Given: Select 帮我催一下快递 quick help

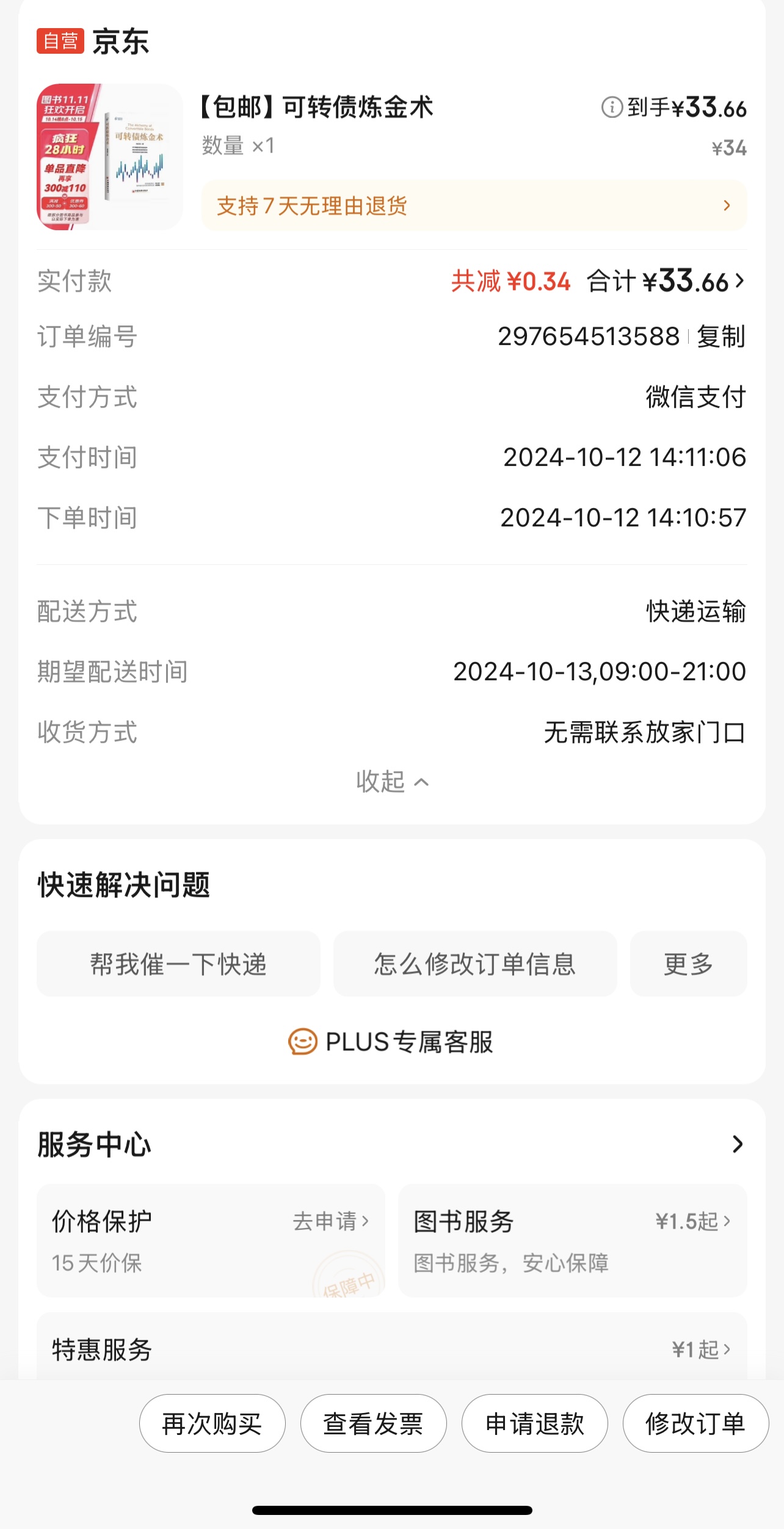Looking at the screenshot, I should [x=178, y=964].
